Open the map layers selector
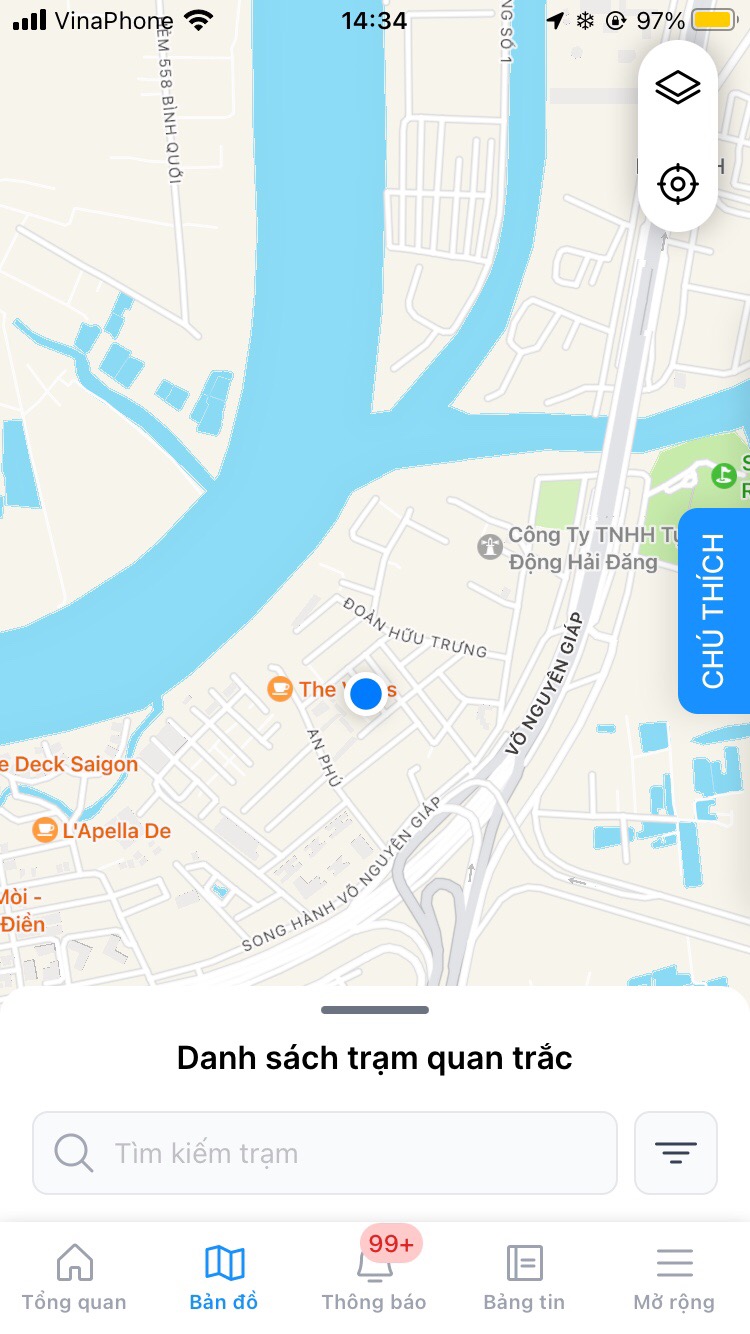 coord(678,88)
